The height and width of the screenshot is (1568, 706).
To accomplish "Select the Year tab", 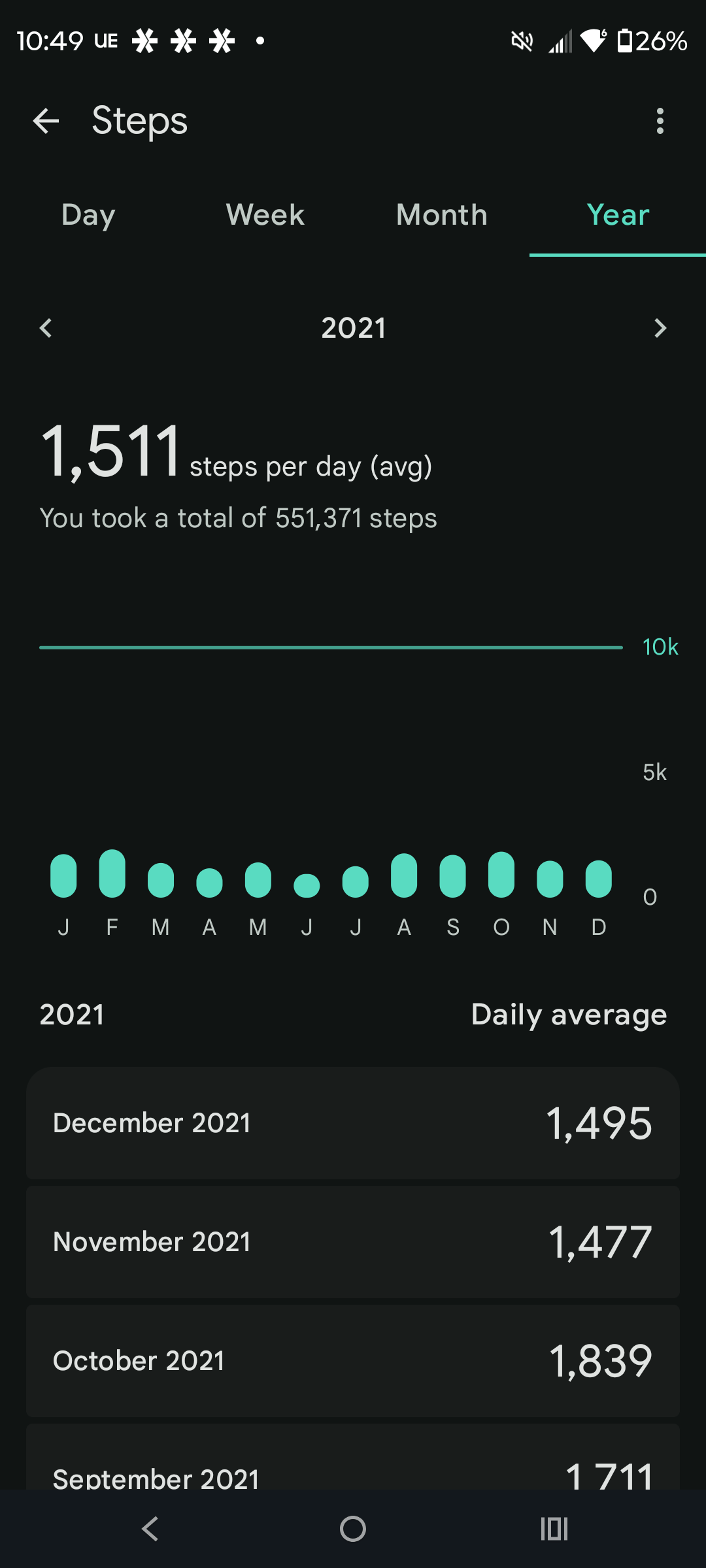I will point(618,215).
